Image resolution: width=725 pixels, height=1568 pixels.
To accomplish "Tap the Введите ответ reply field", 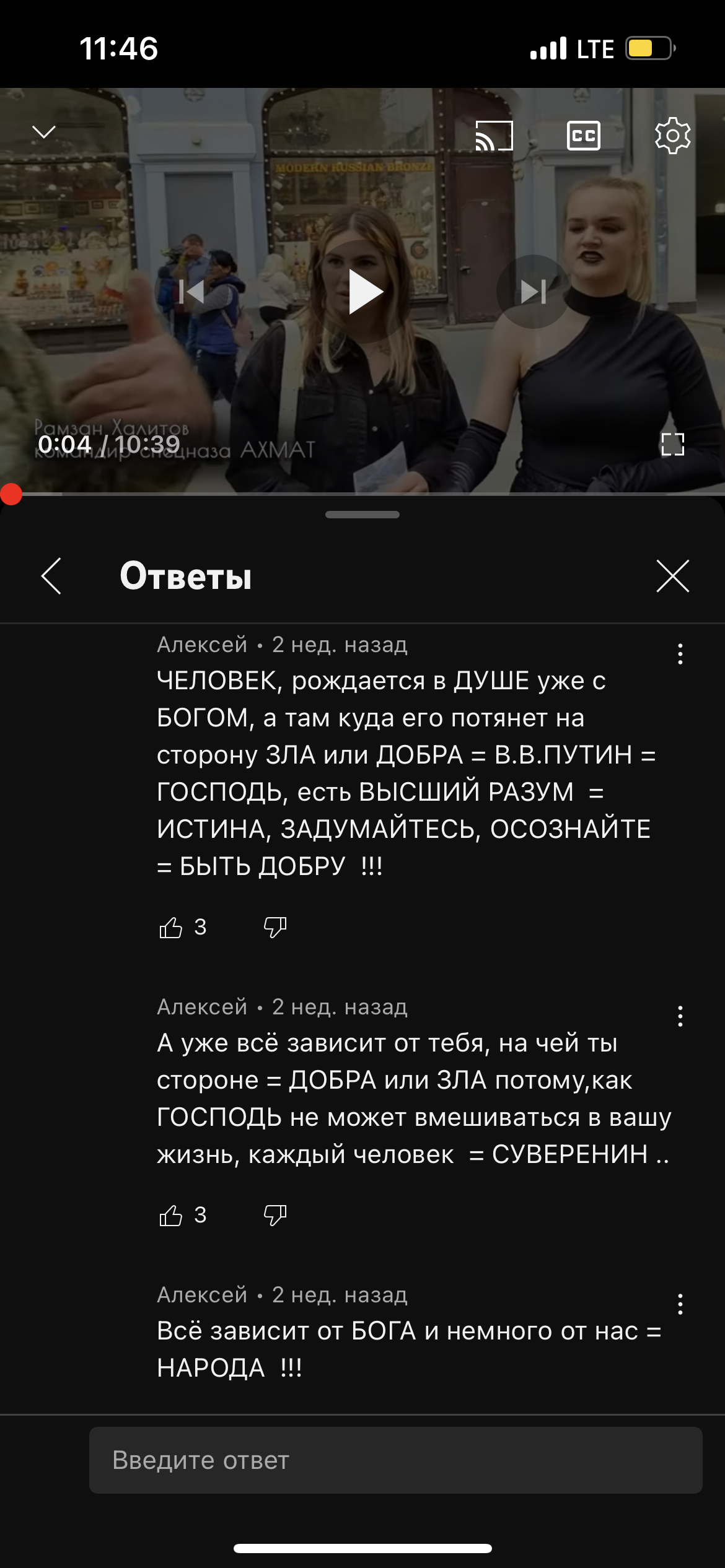I will (395, 1460).
